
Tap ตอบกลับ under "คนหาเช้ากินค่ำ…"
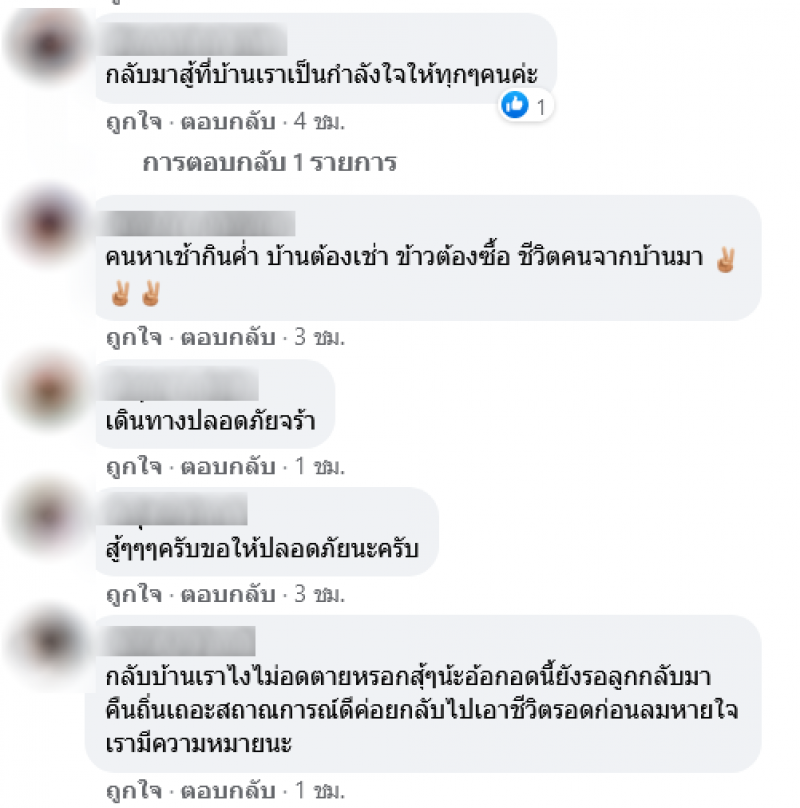point(227,338)
